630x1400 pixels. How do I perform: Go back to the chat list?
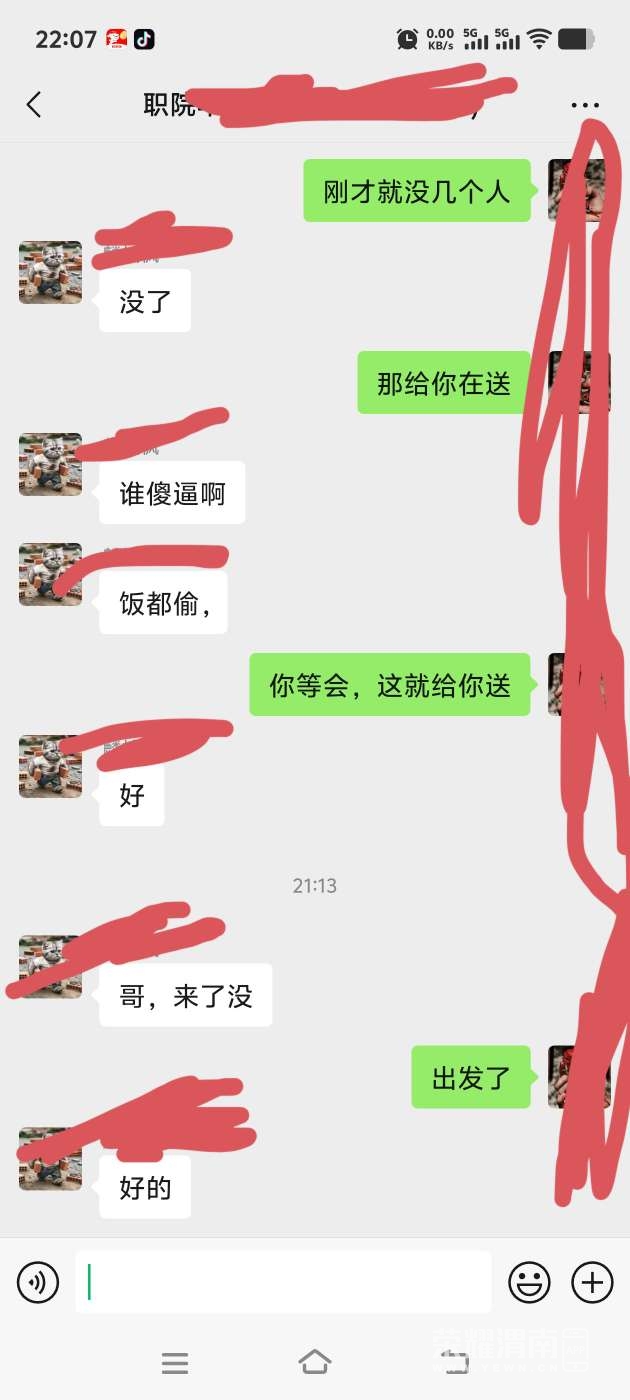point(34,105)
